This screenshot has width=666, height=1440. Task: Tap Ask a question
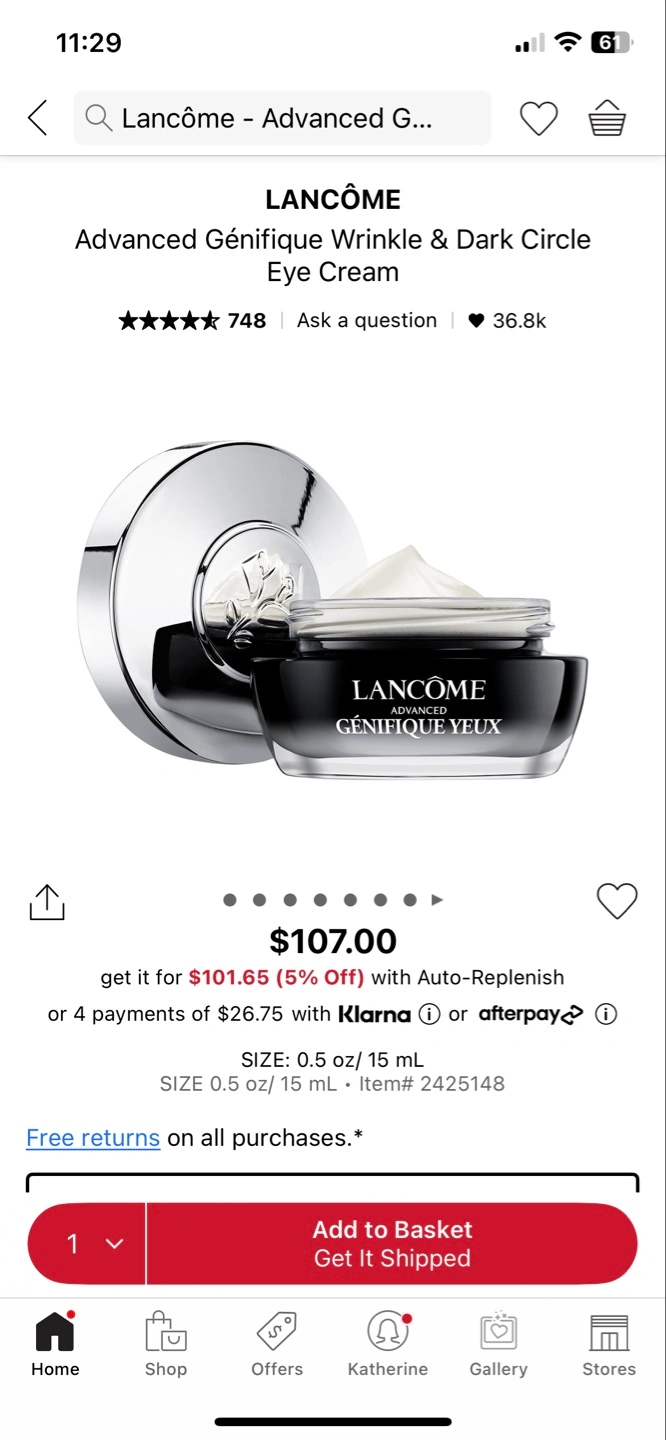click(x=367, y=320)
